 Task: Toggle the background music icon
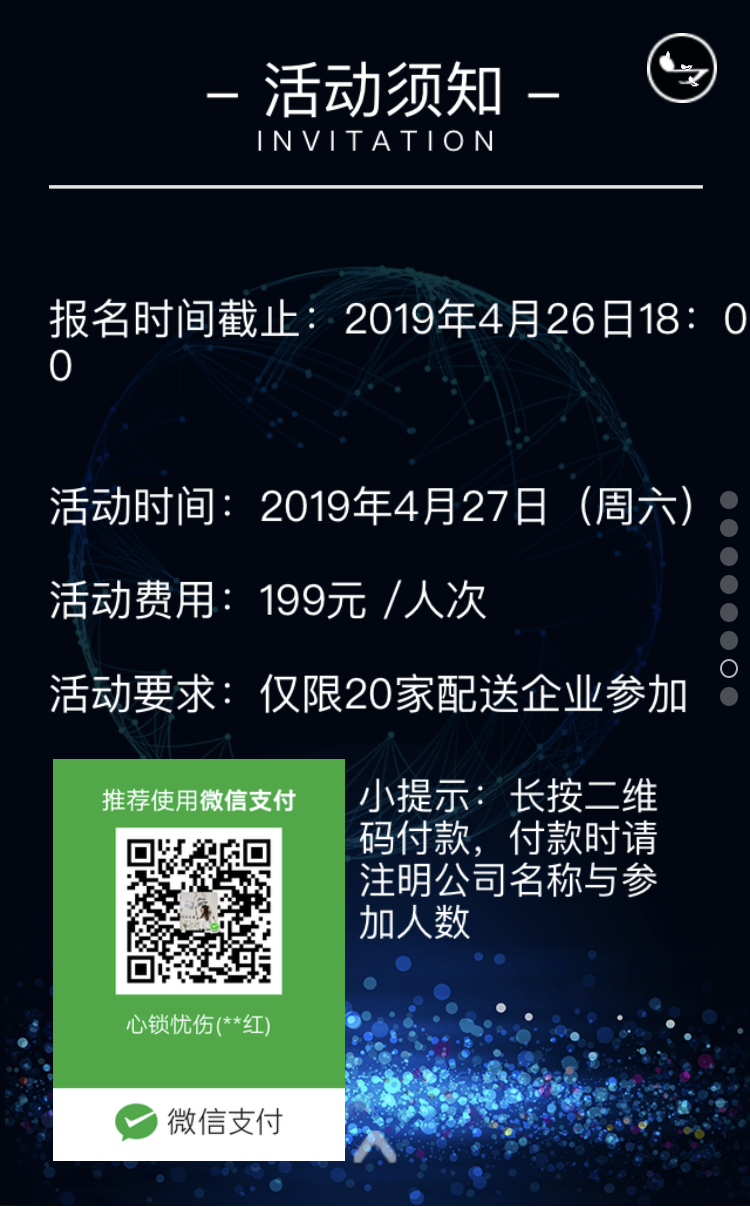(x=682, y=68)
